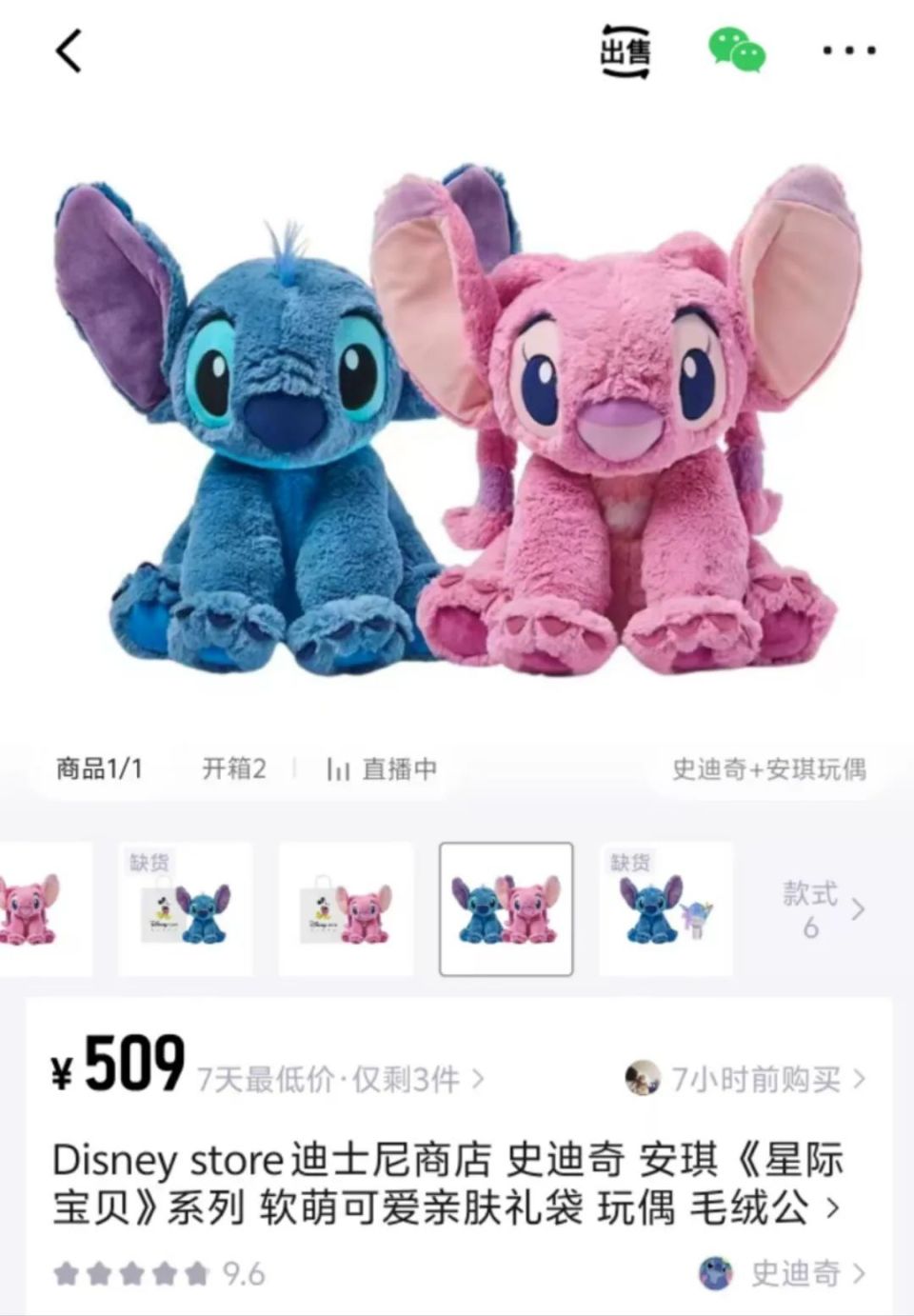Open the 史迪奇 topic link

click(783, 1273)
